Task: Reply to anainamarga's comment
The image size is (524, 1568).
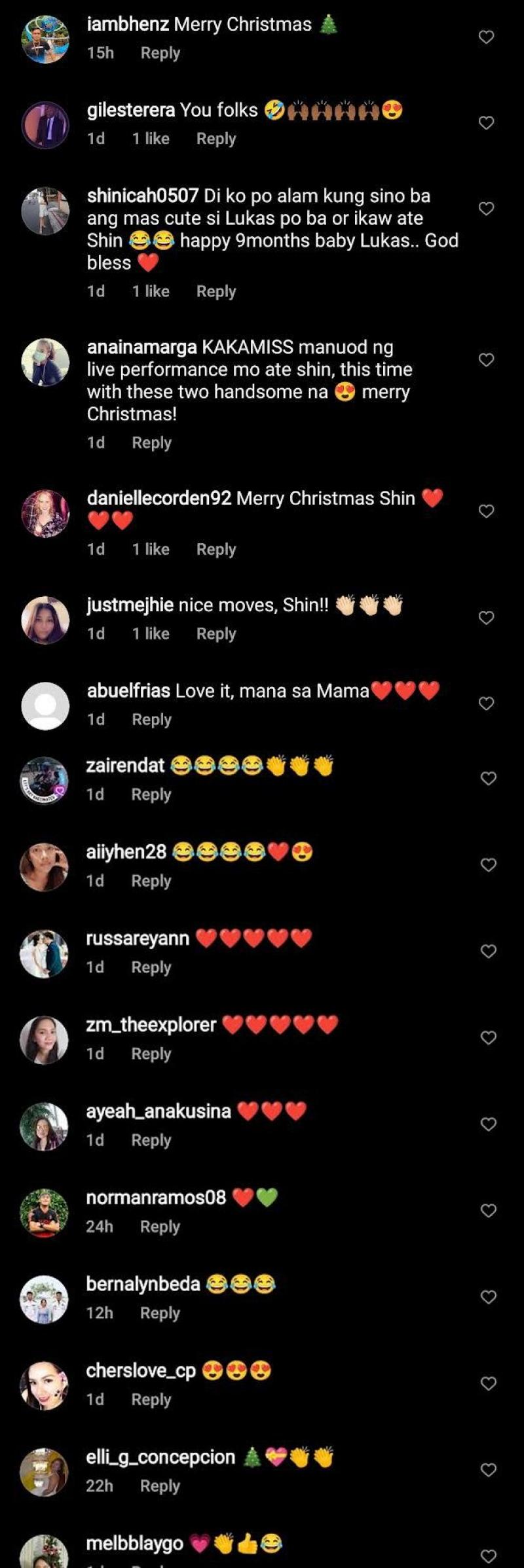Action: [x=151, y=443]
